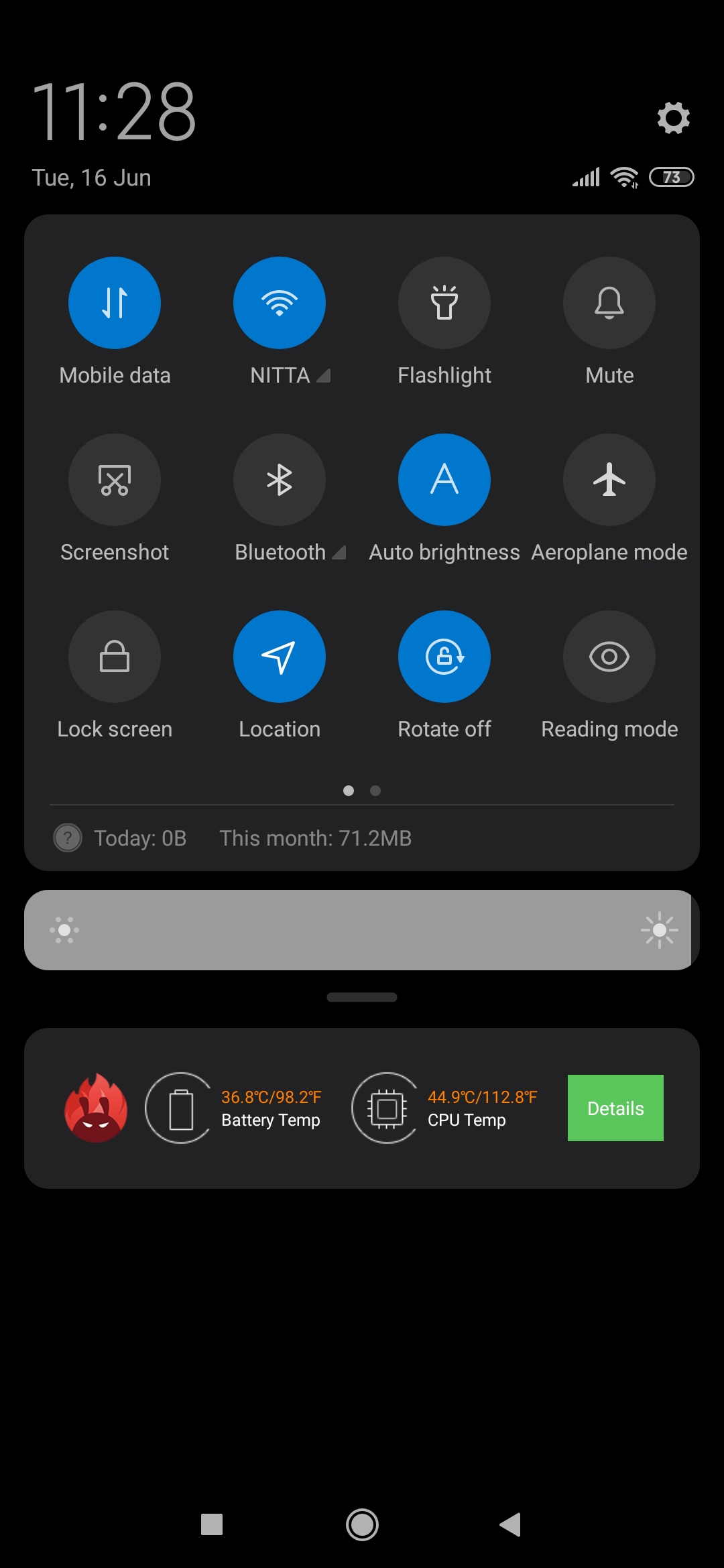Open settings via the gear icon

point(673,118)
